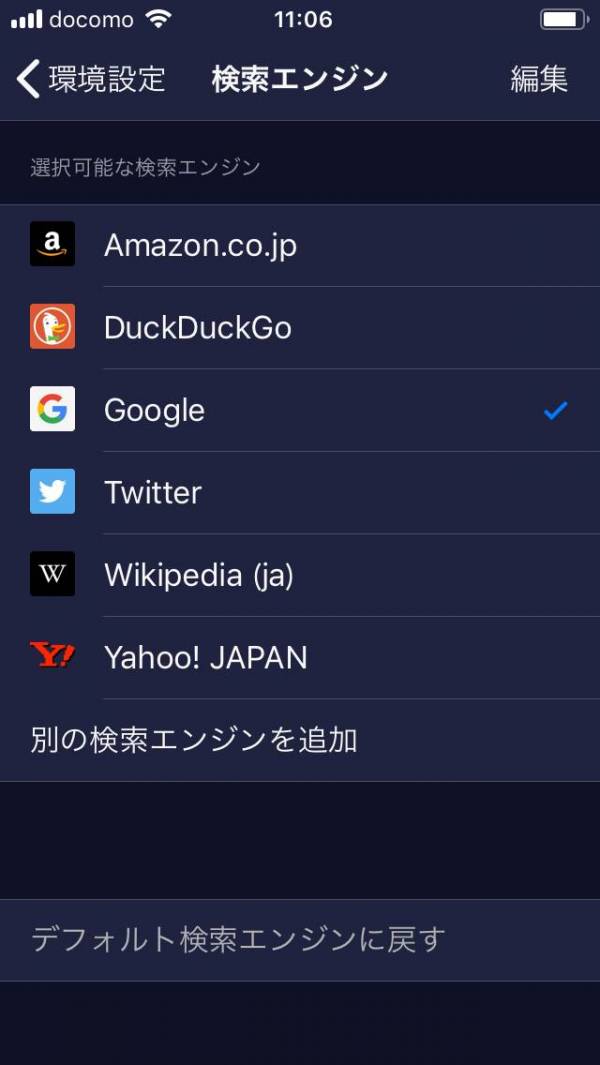
Task: Select the Google search engine
Action: point(300,410)
